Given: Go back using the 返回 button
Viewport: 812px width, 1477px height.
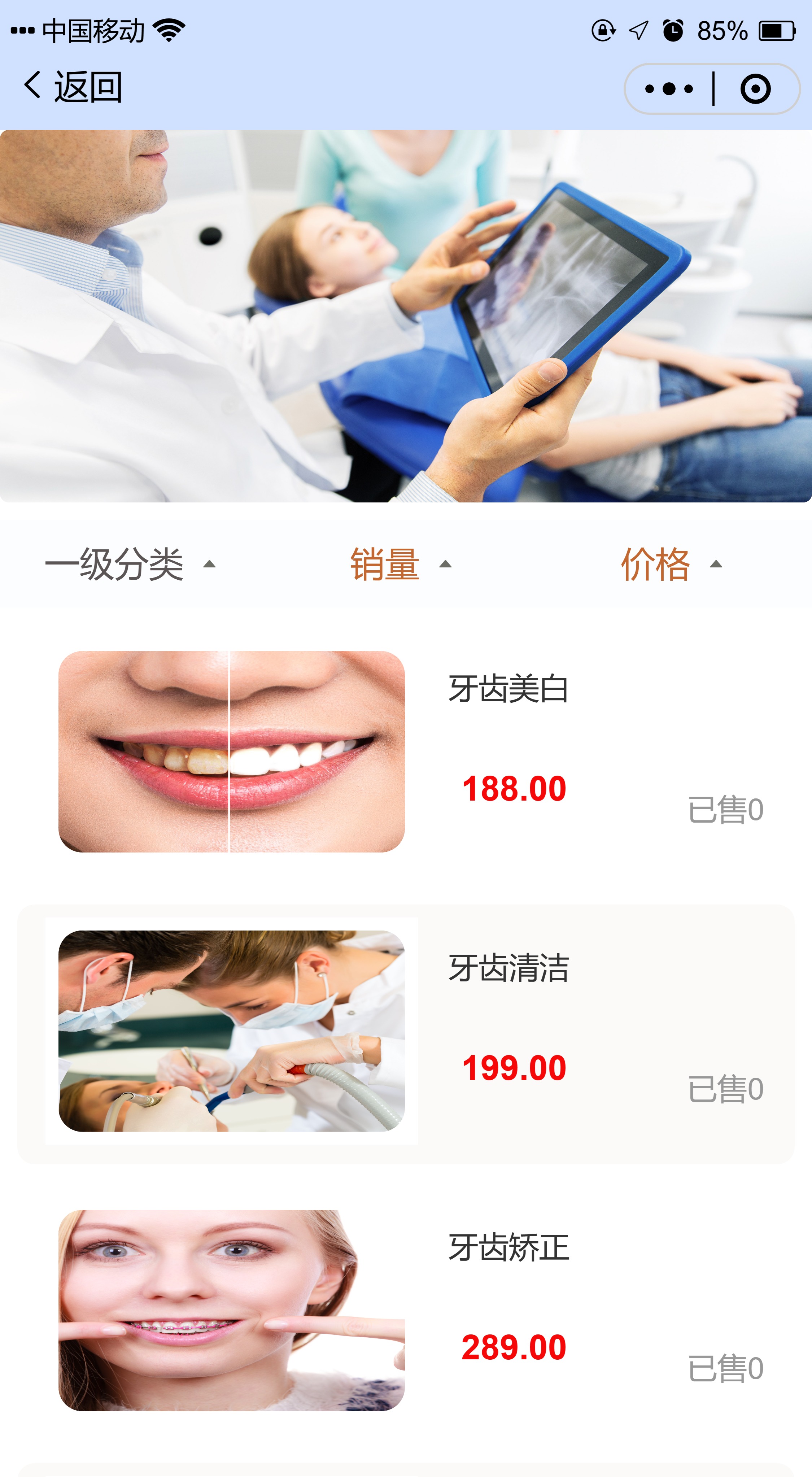Looking at the screenshot, I should point(73,87).
